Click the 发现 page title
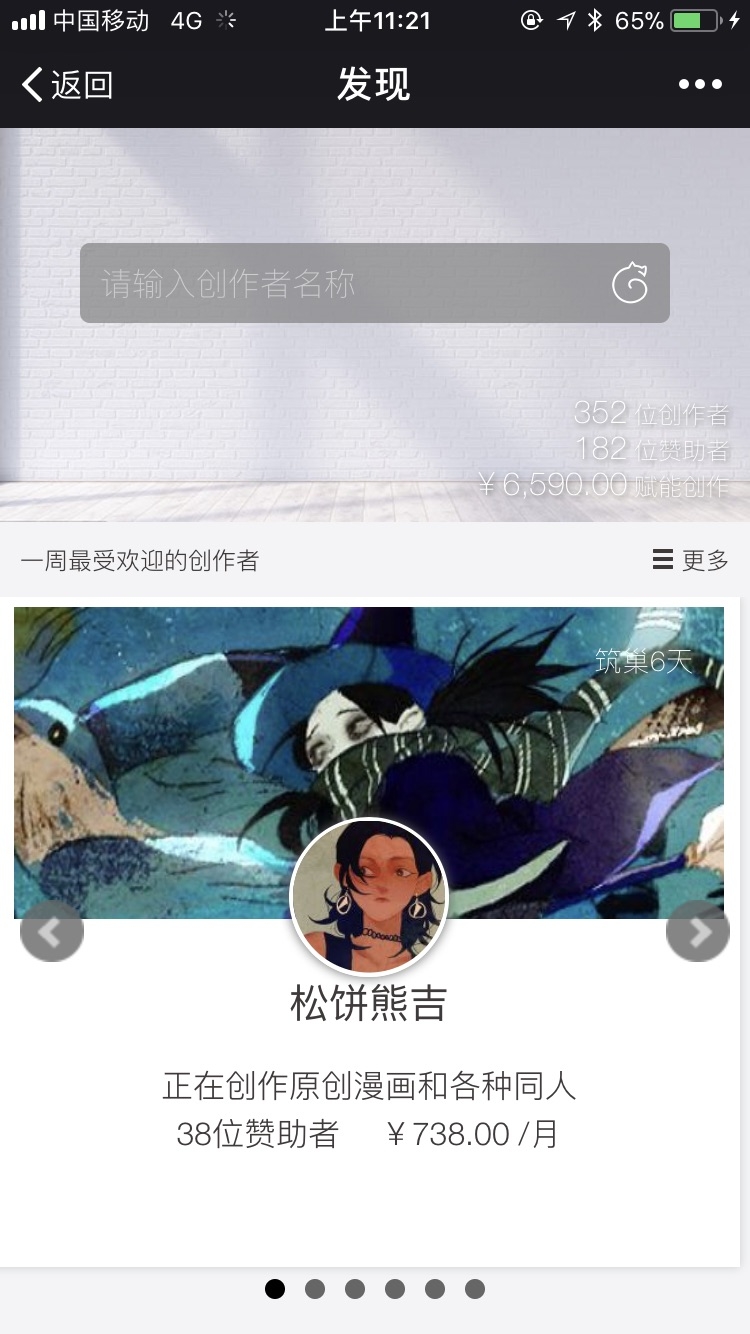This screenshot has width=750, height=1334. tap(374, 85)
